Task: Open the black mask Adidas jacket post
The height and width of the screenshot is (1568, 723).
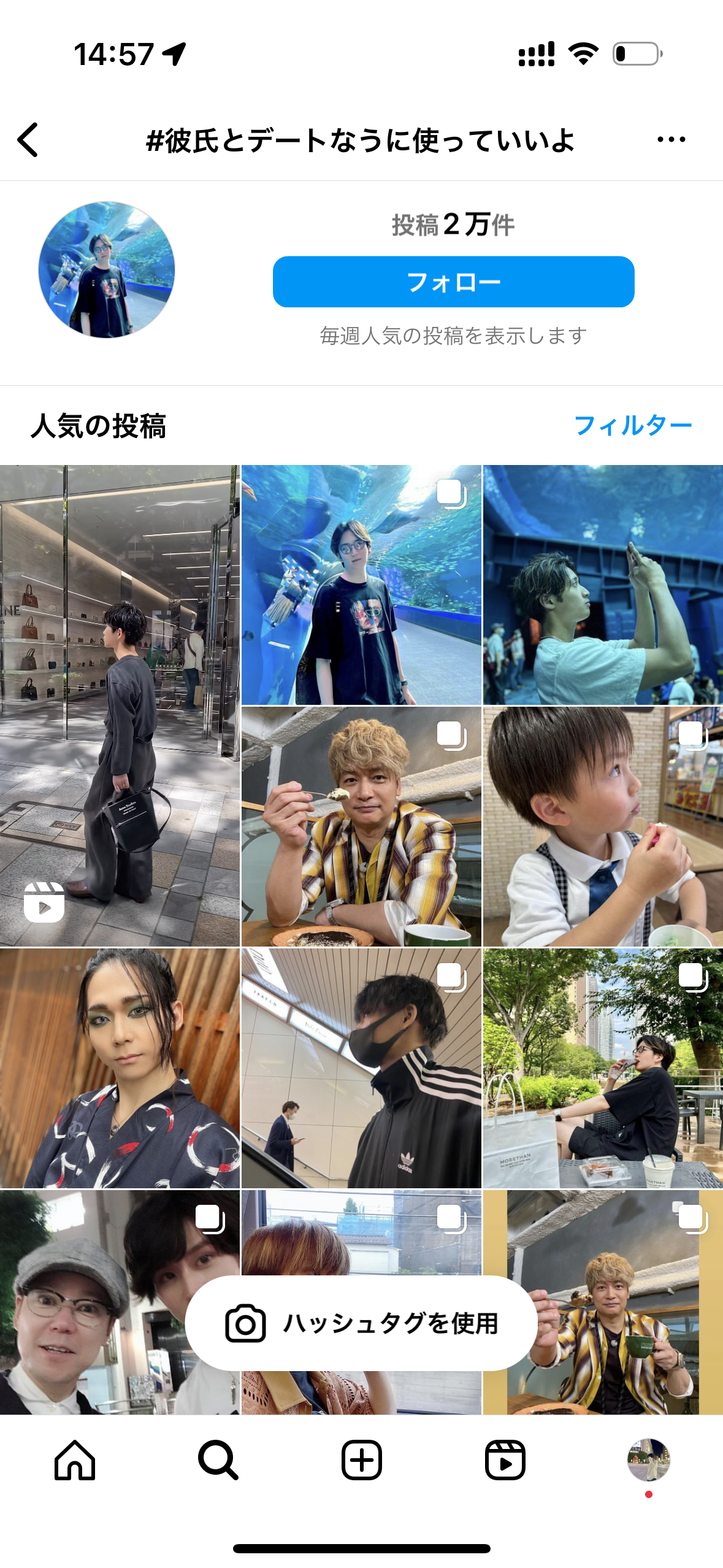Action: (361, 1068)
